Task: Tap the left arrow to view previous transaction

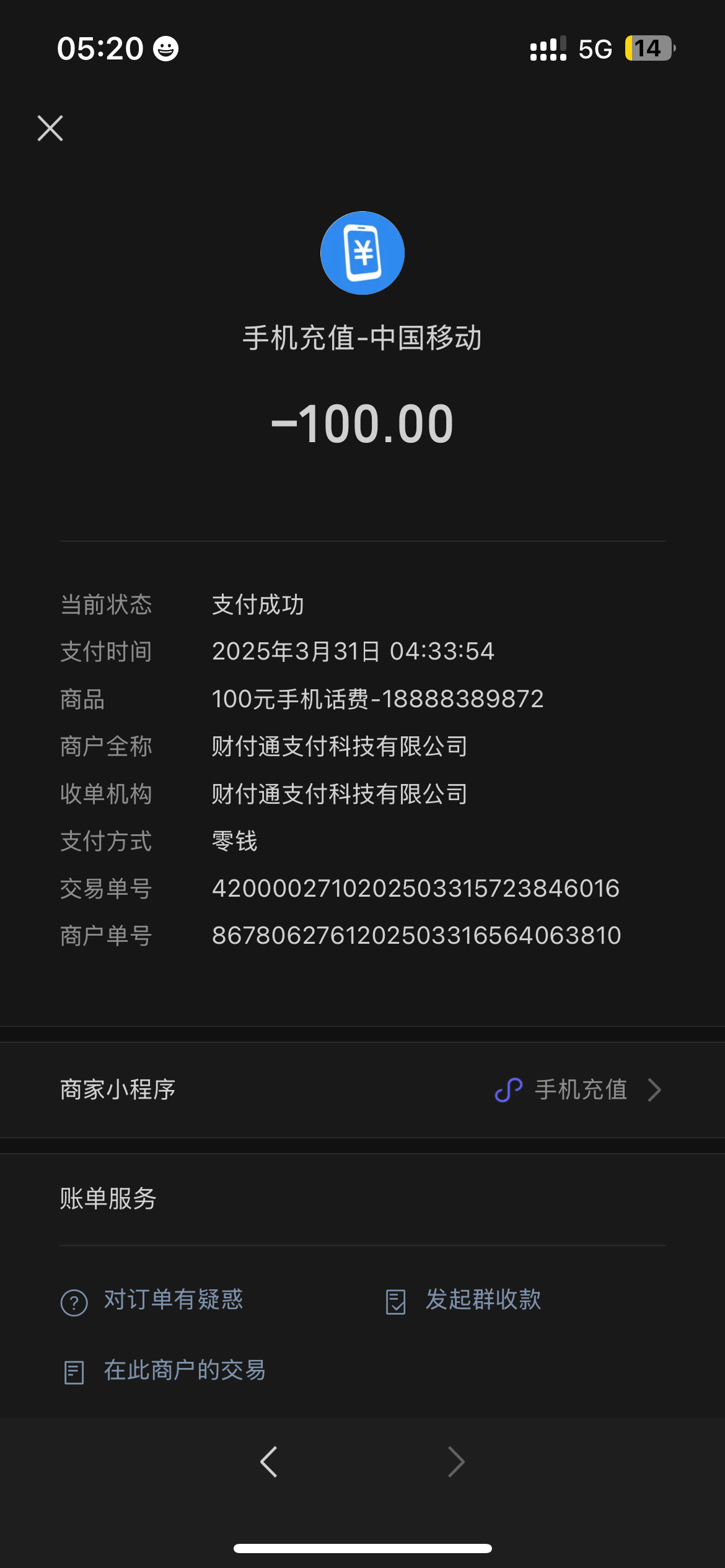Action: pyautogui.click(x=268, y=1462)
